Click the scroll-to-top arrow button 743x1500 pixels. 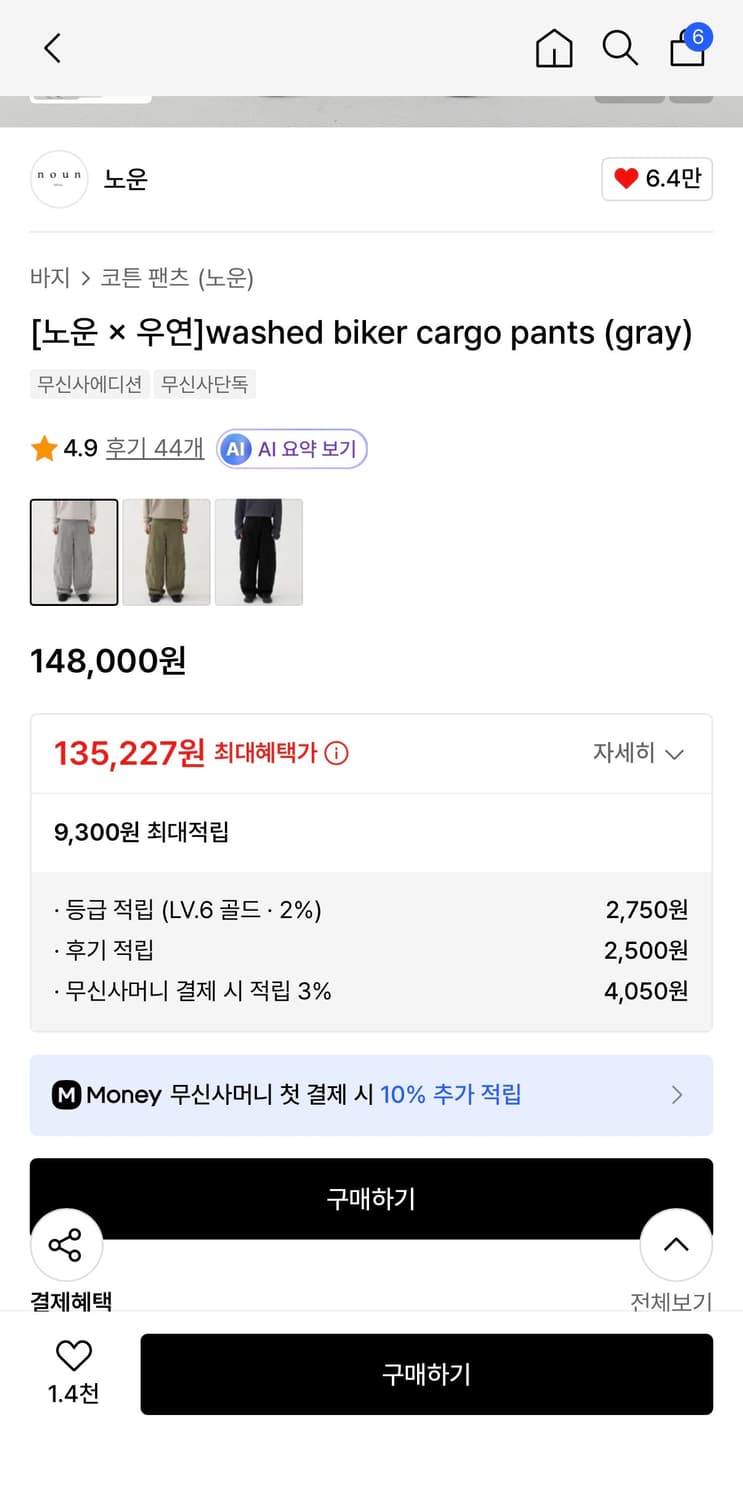click(x=676, y=1244)
